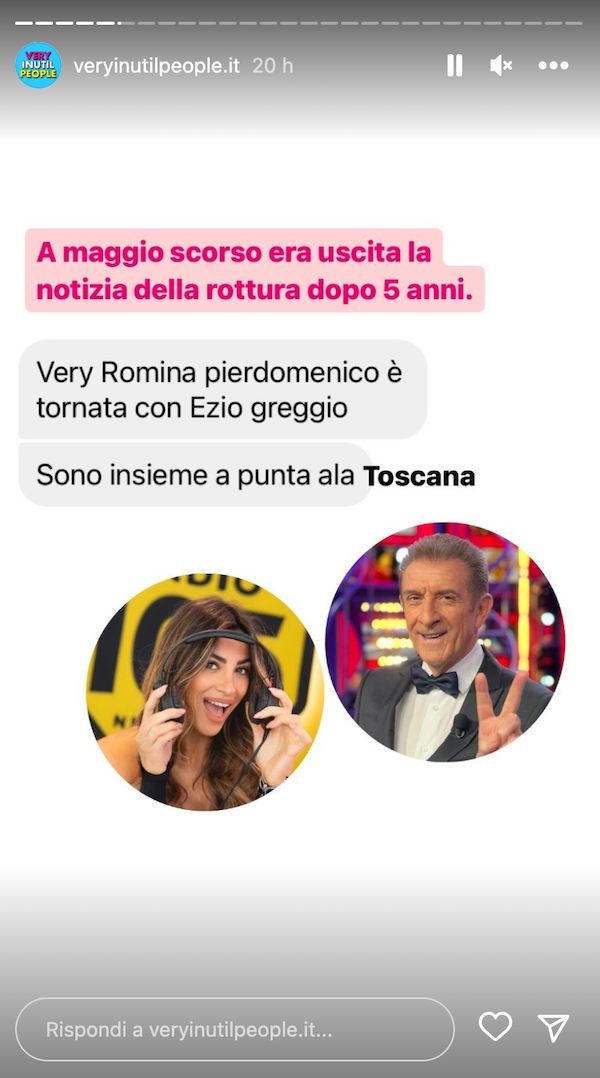The height and width of the screenshot is (1078, 600).
Task: Like this story with the heart
Action: (496, 1027)
